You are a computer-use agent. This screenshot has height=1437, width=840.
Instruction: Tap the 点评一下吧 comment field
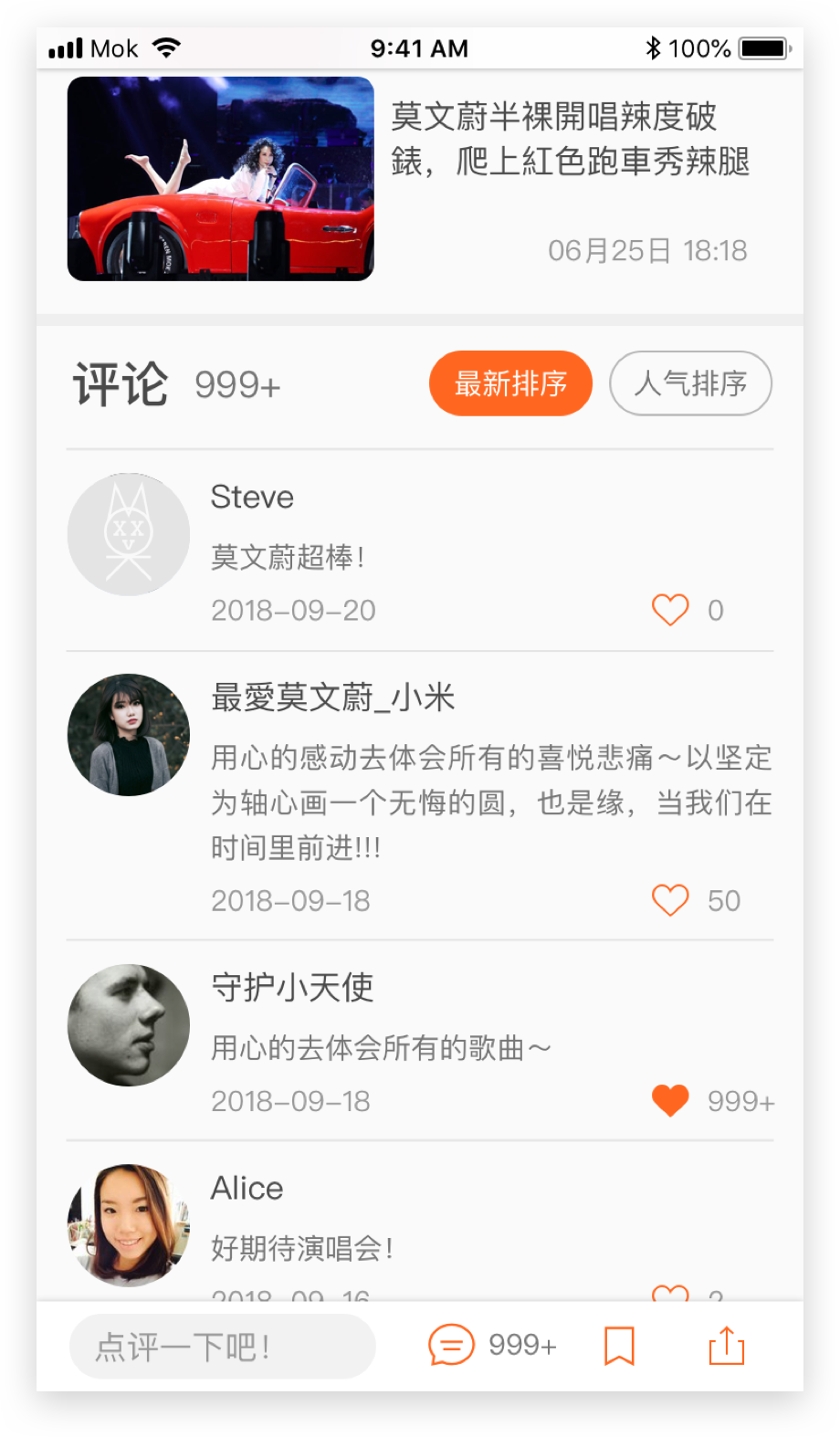(x=222, y=1347)
